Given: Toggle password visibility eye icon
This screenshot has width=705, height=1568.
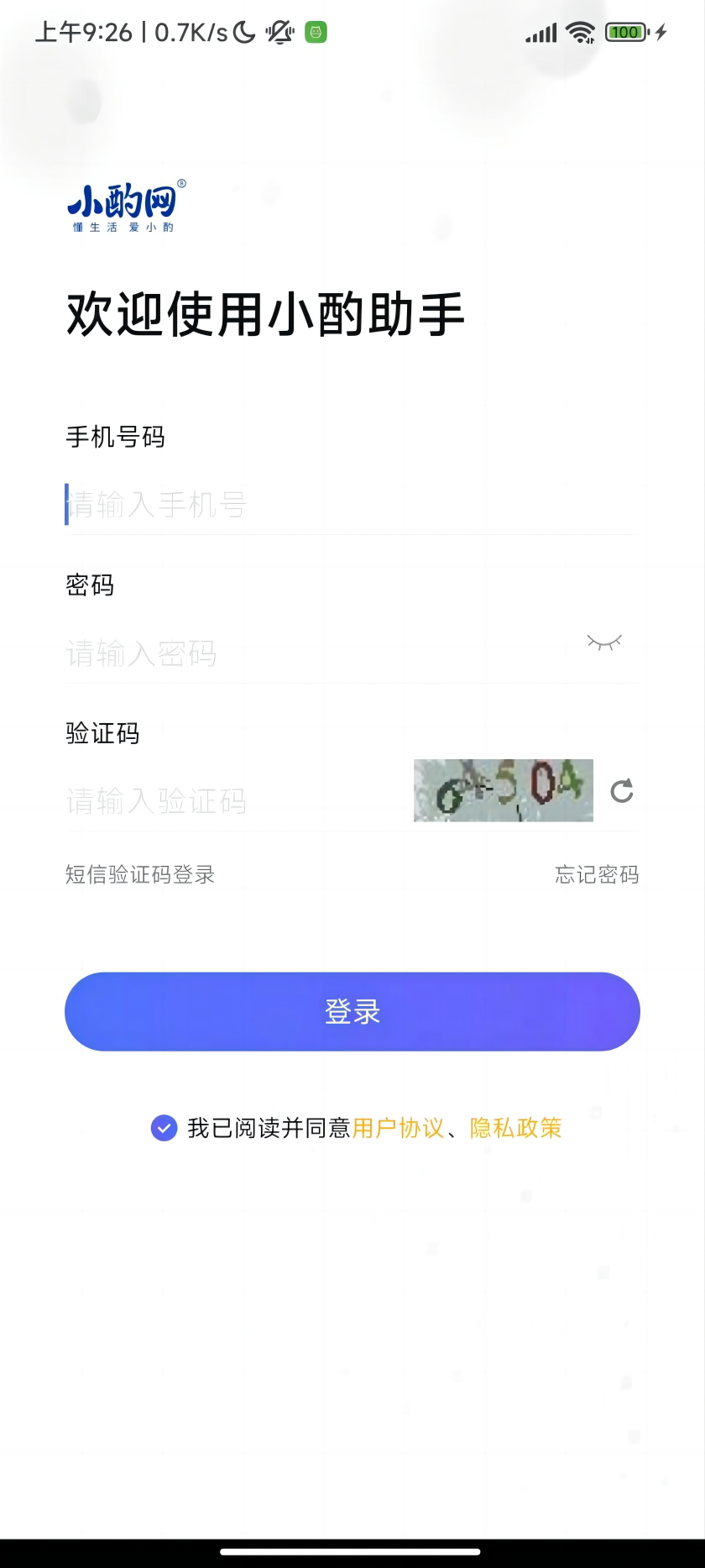Looking at the screenshot, I should click(x=604, y=642).
